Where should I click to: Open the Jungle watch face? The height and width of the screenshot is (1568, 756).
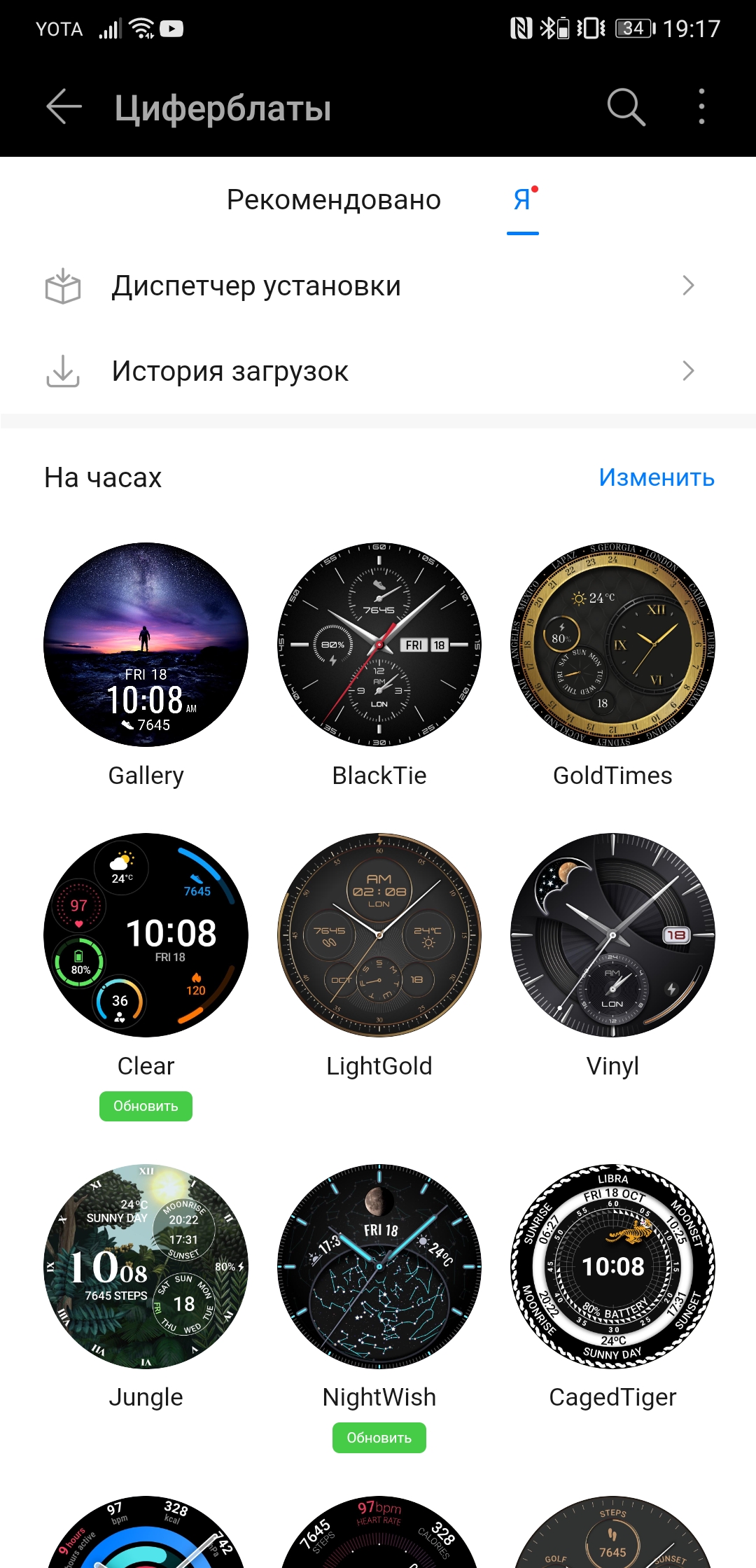point(146,1266)
